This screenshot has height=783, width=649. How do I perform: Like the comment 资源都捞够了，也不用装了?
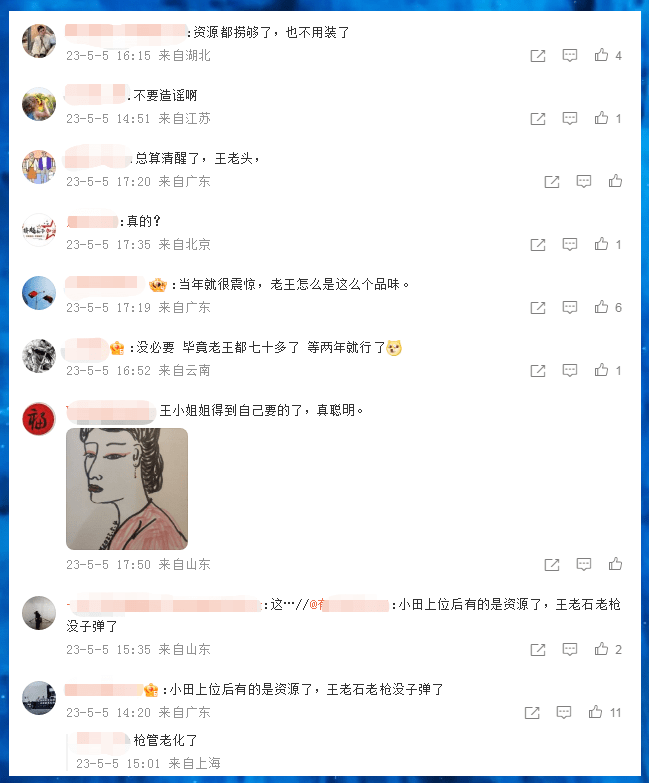[601, 56]
